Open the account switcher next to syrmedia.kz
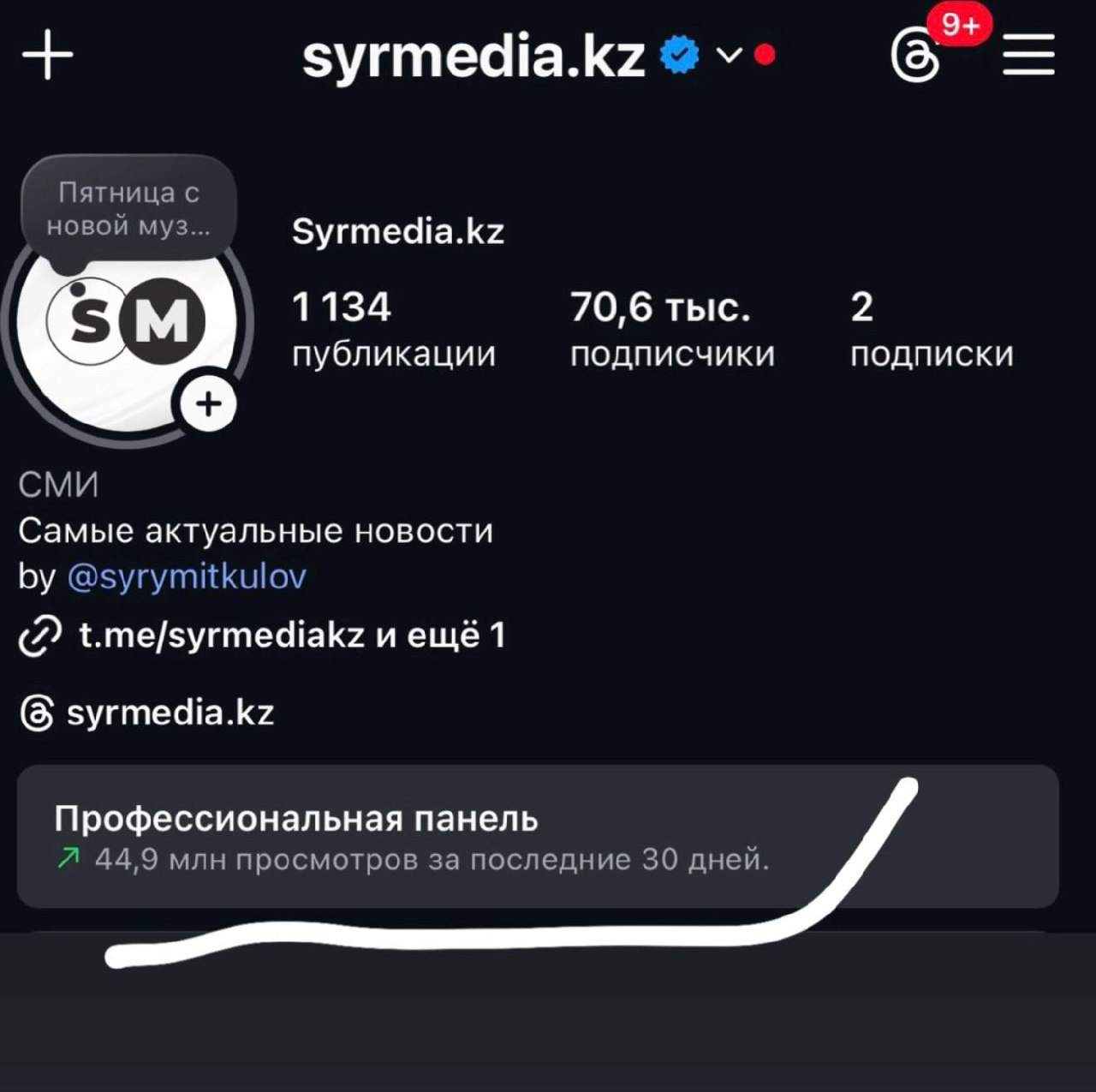1096x1092 pixels. [x=729, y=56]
